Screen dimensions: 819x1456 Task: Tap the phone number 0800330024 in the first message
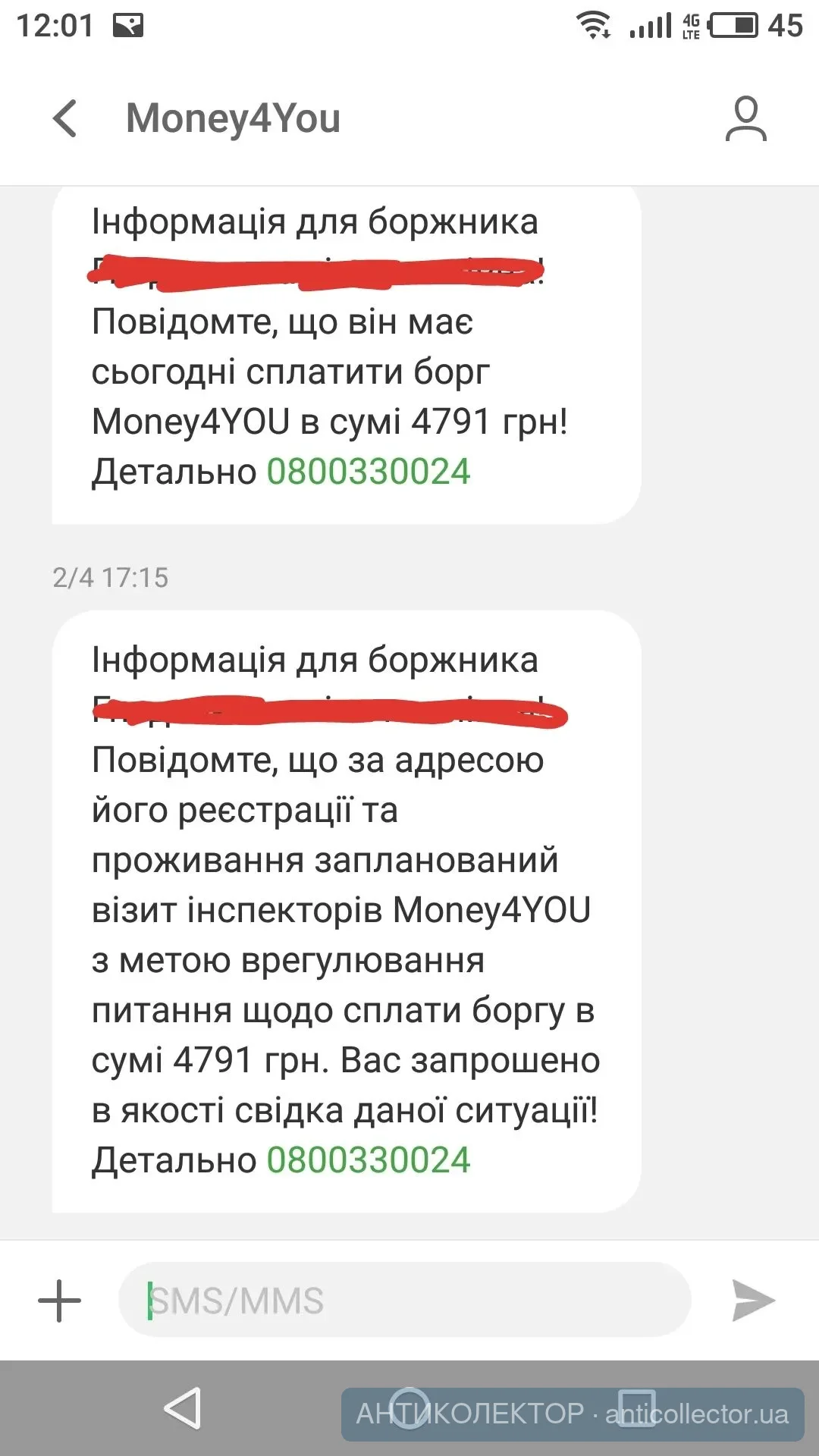tap(369, 472)
